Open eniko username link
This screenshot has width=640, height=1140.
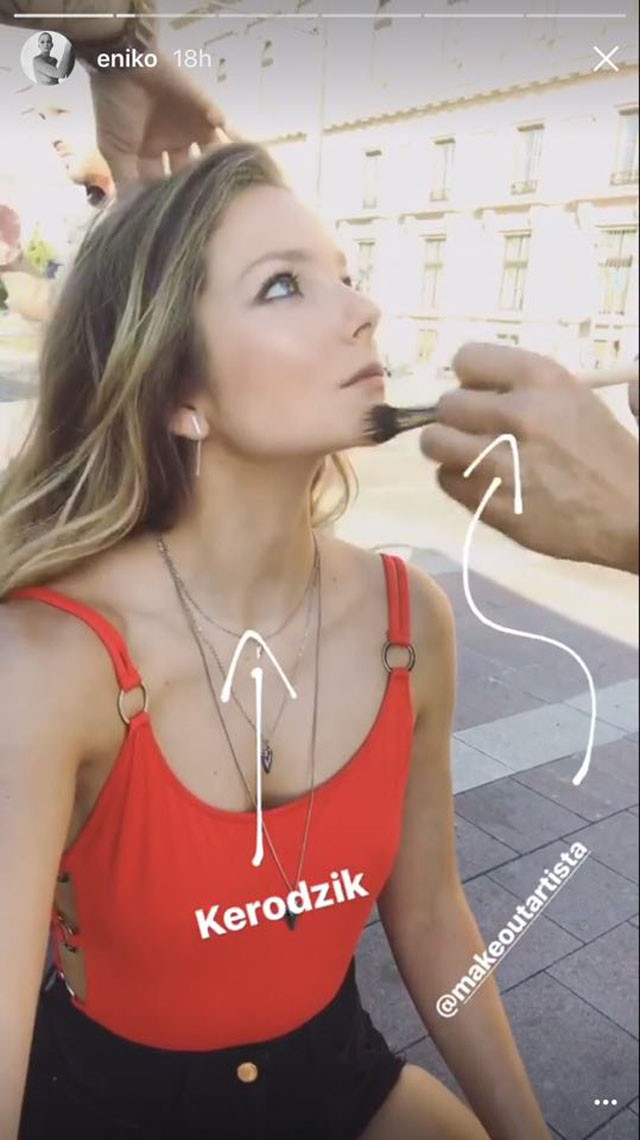(x=126, y=59)
